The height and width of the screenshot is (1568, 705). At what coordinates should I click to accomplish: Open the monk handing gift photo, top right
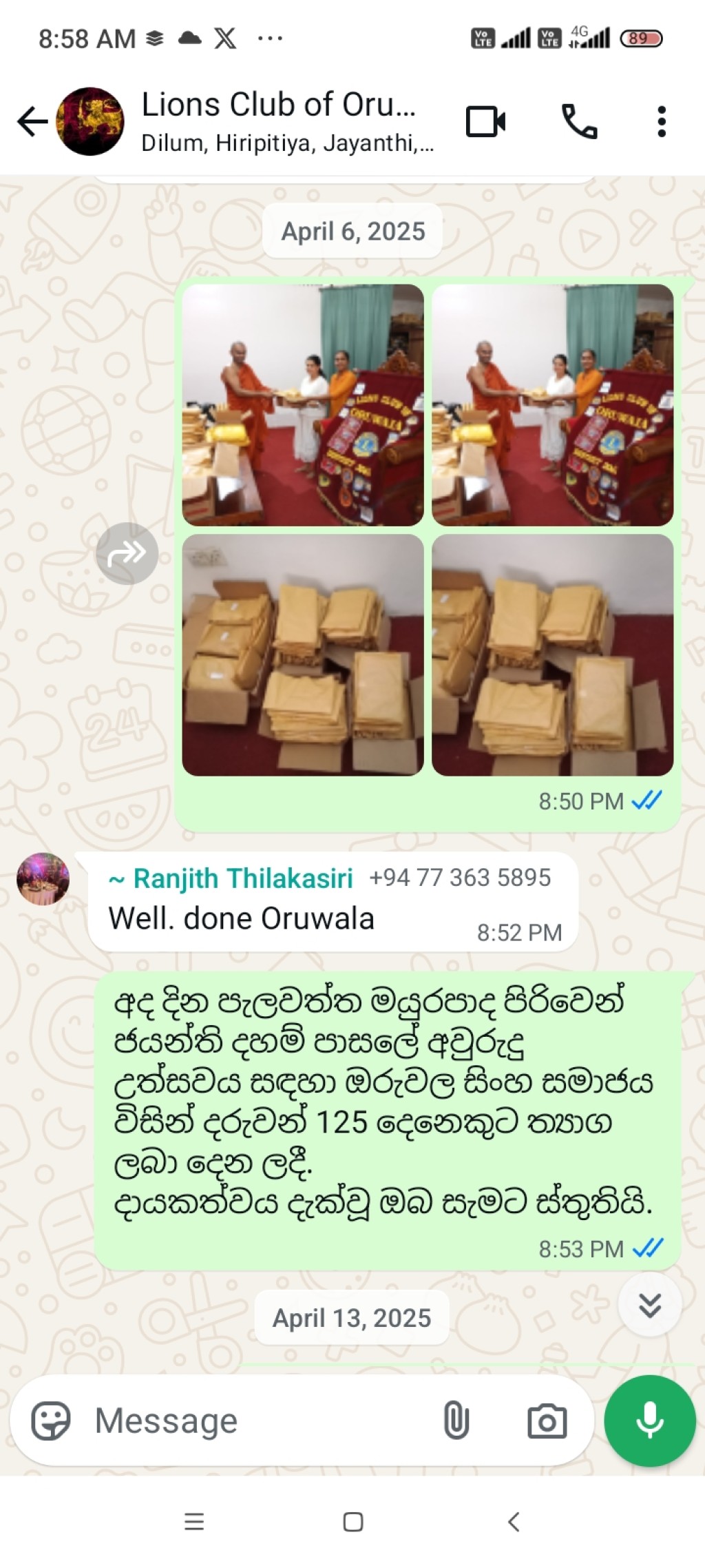552,405
